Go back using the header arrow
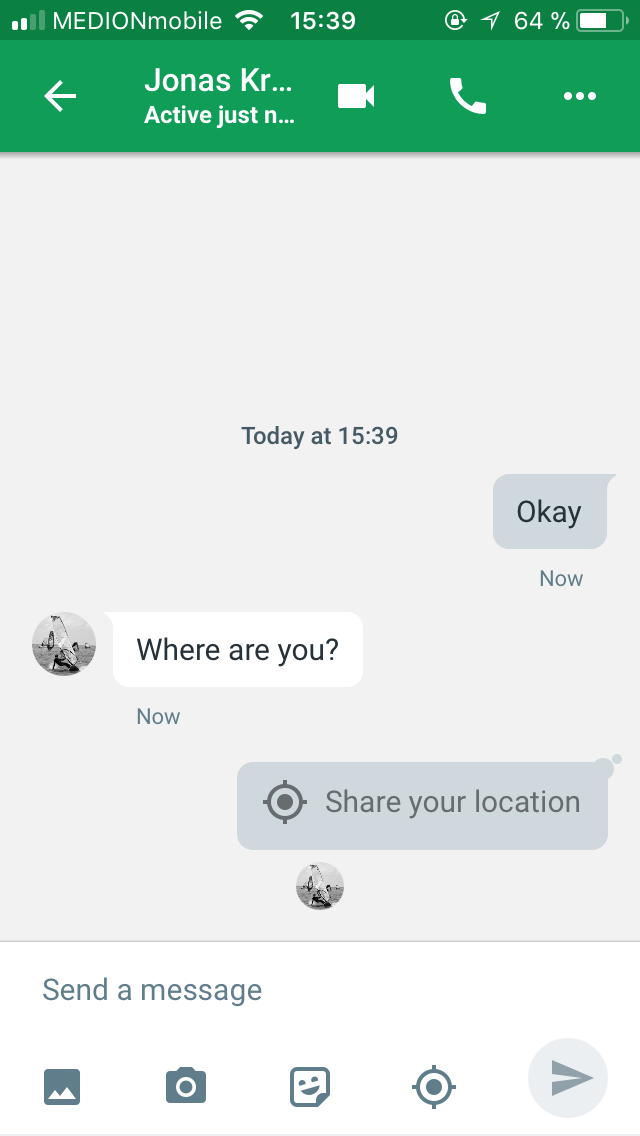This screenshot has height=1136, width=640. point(59,96)
